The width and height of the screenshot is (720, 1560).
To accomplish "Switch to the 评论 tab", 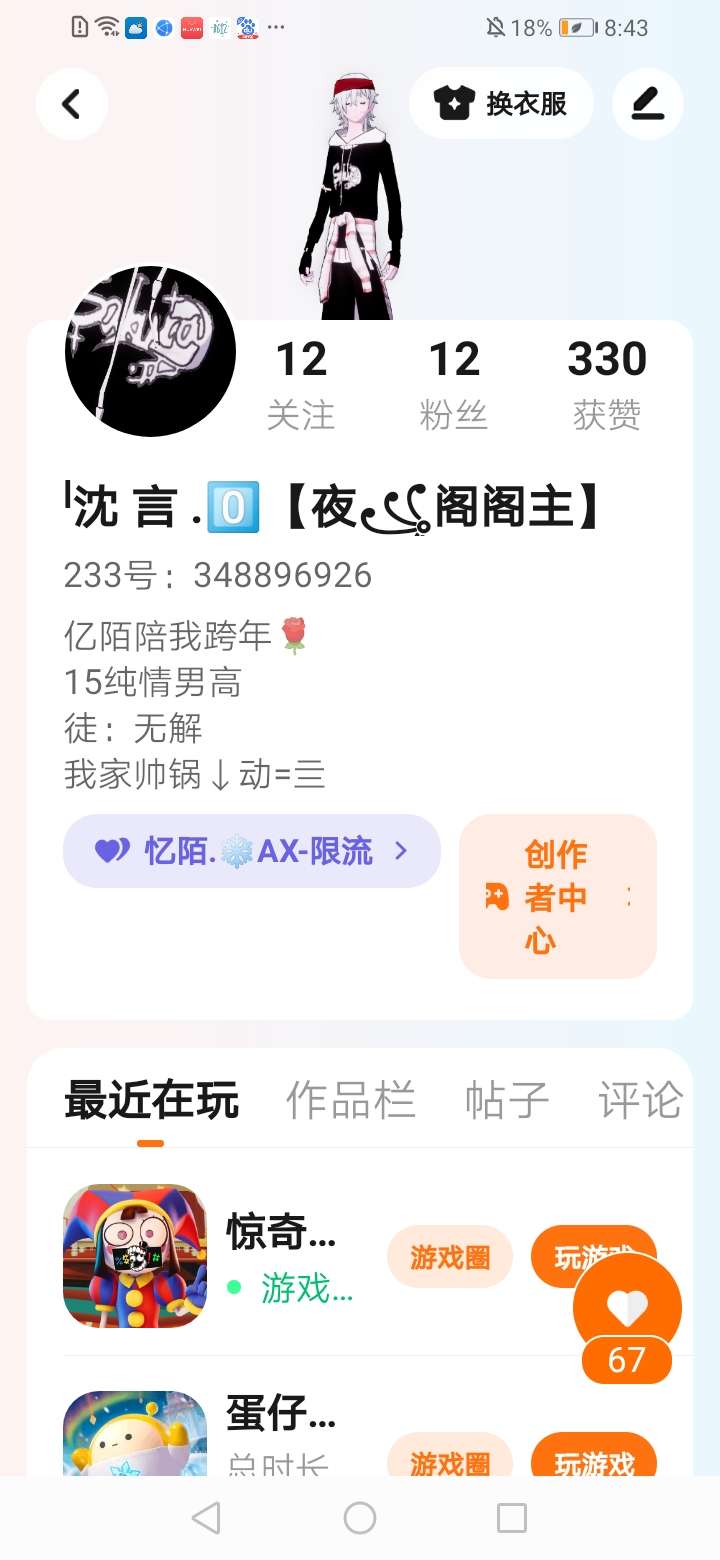I will [640, 1100].
